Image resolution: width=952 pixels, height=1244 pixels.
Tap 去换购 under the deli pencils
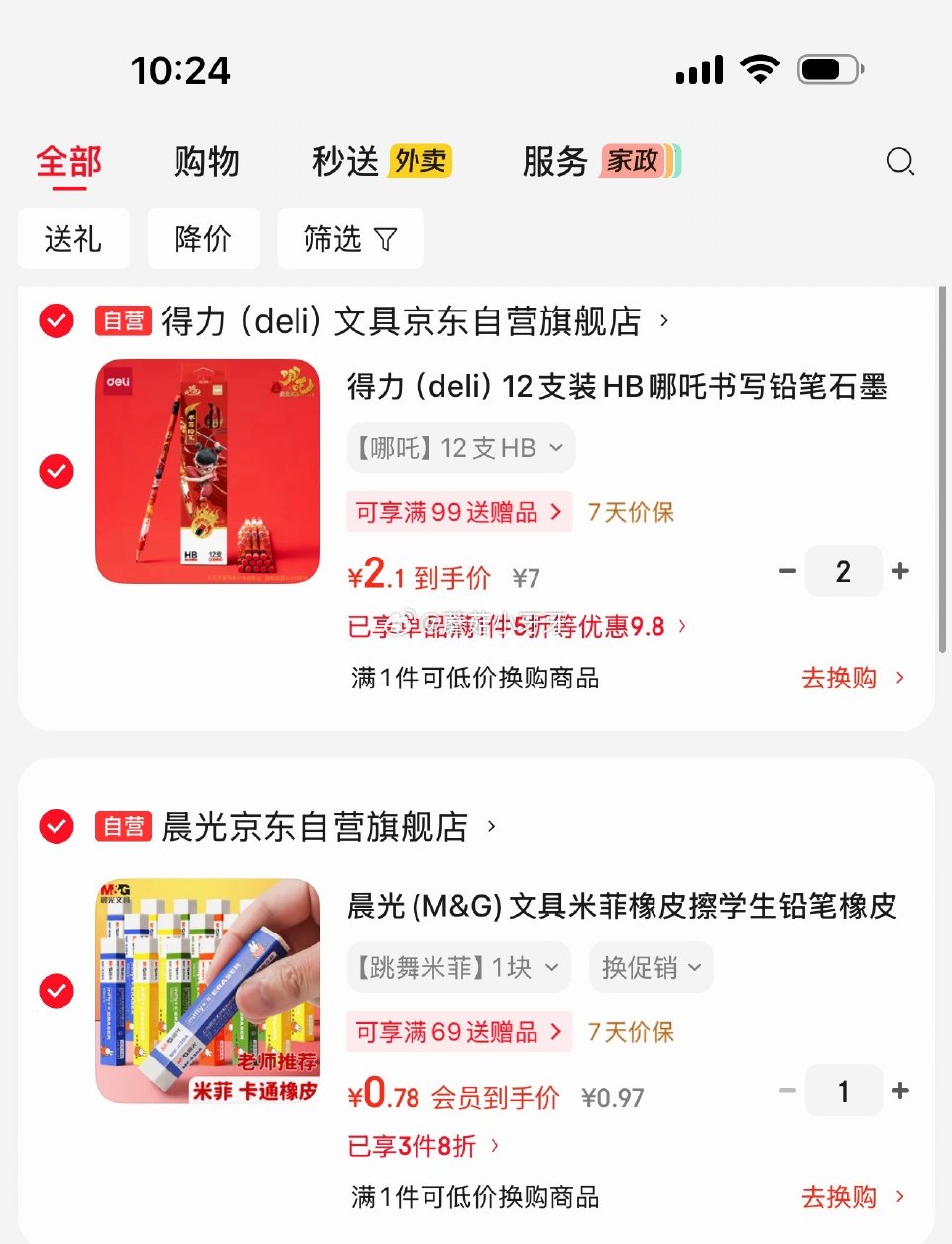click(x=838, y=677)
